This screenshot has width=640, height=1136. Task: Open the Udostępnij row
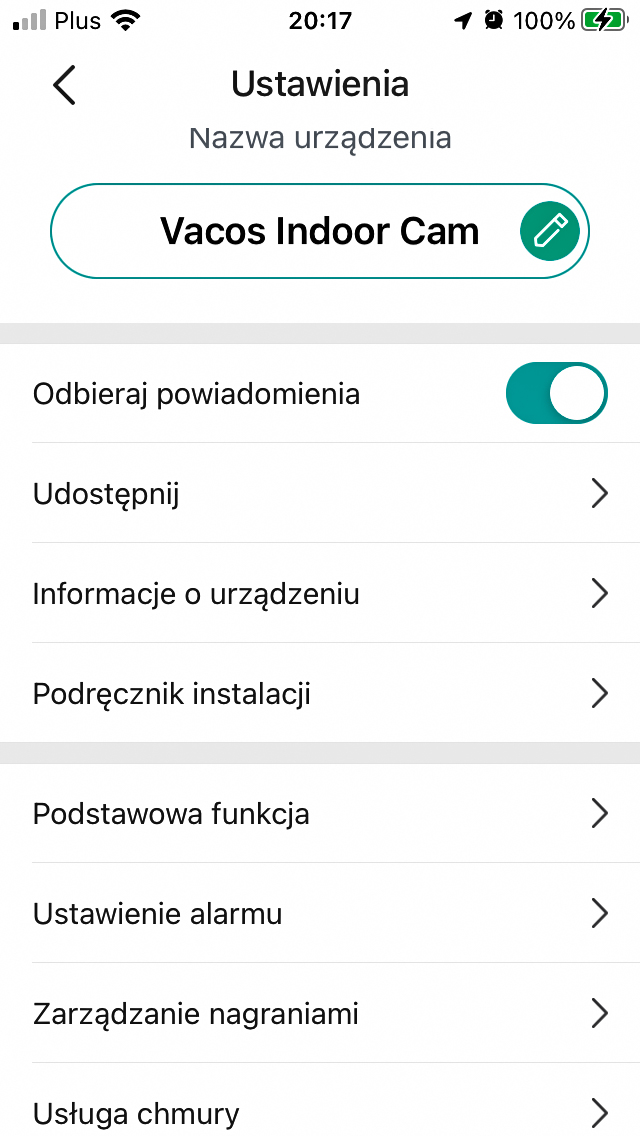(320, 493)
